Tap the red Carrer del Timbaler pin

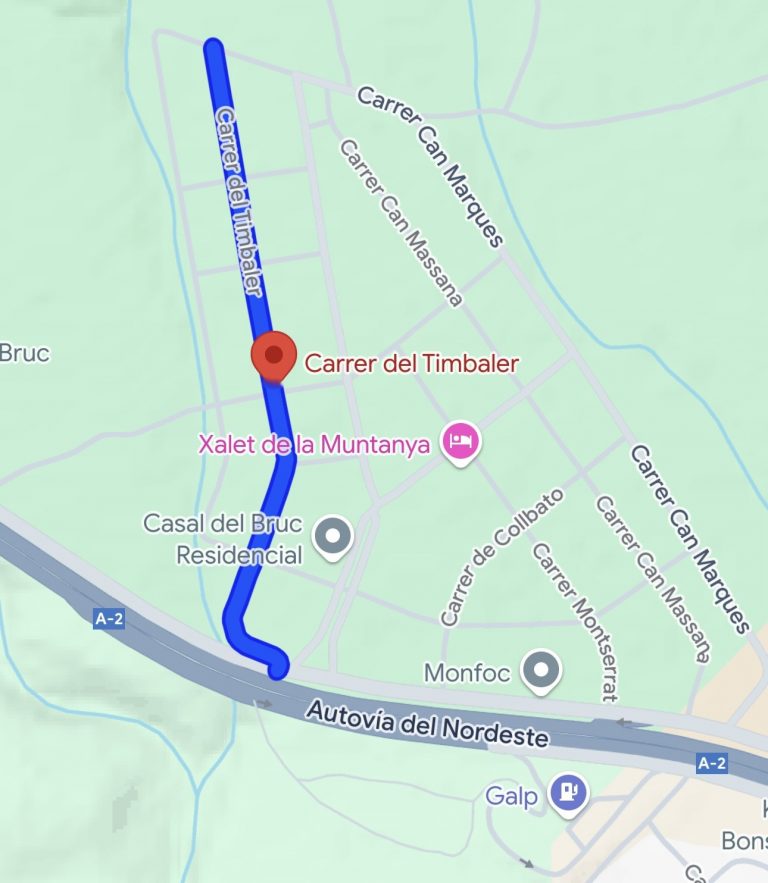tap(272, 356)
